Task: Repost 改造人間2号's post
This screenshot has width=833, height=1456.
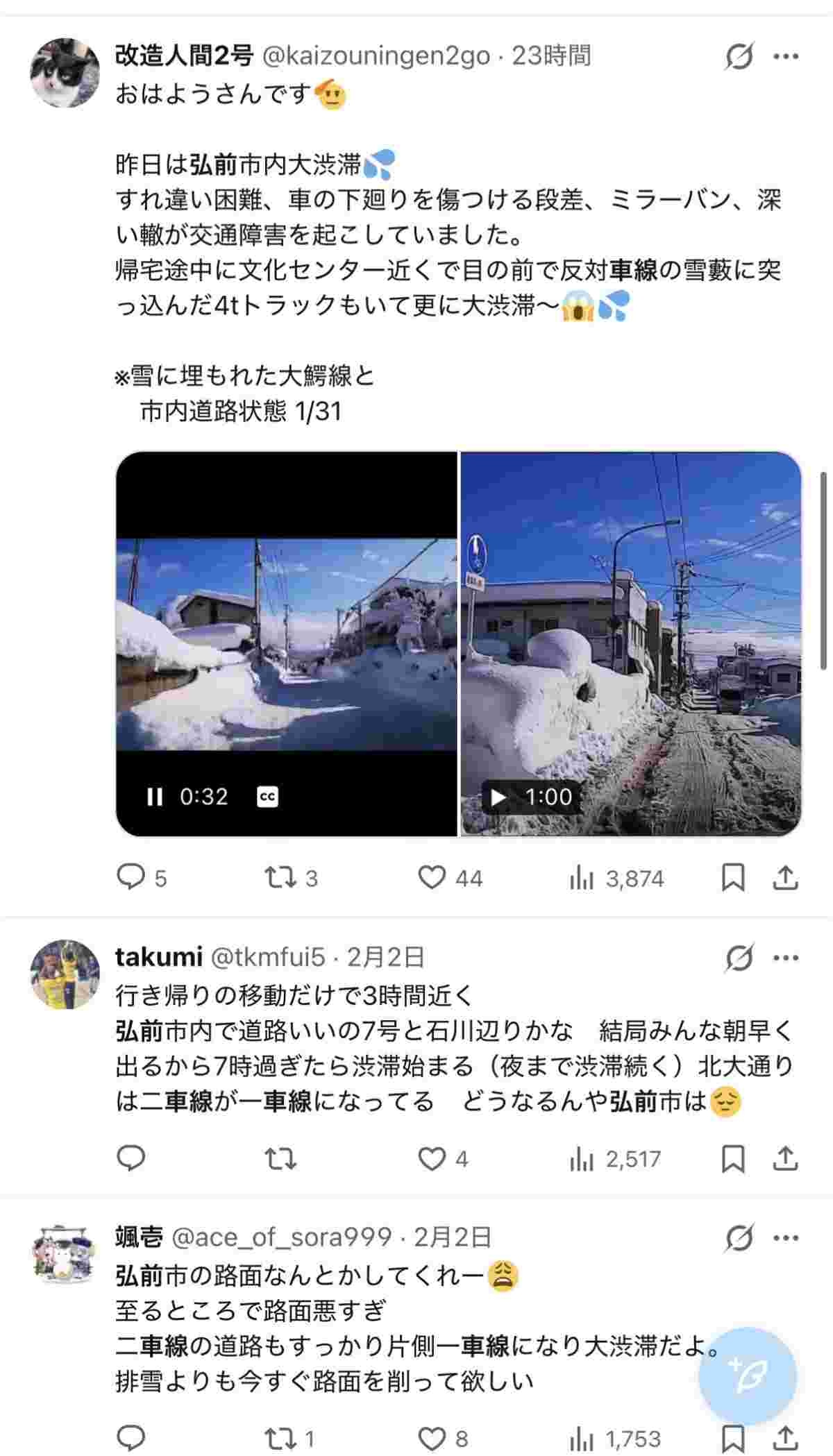Action: (x=280, y=878)
